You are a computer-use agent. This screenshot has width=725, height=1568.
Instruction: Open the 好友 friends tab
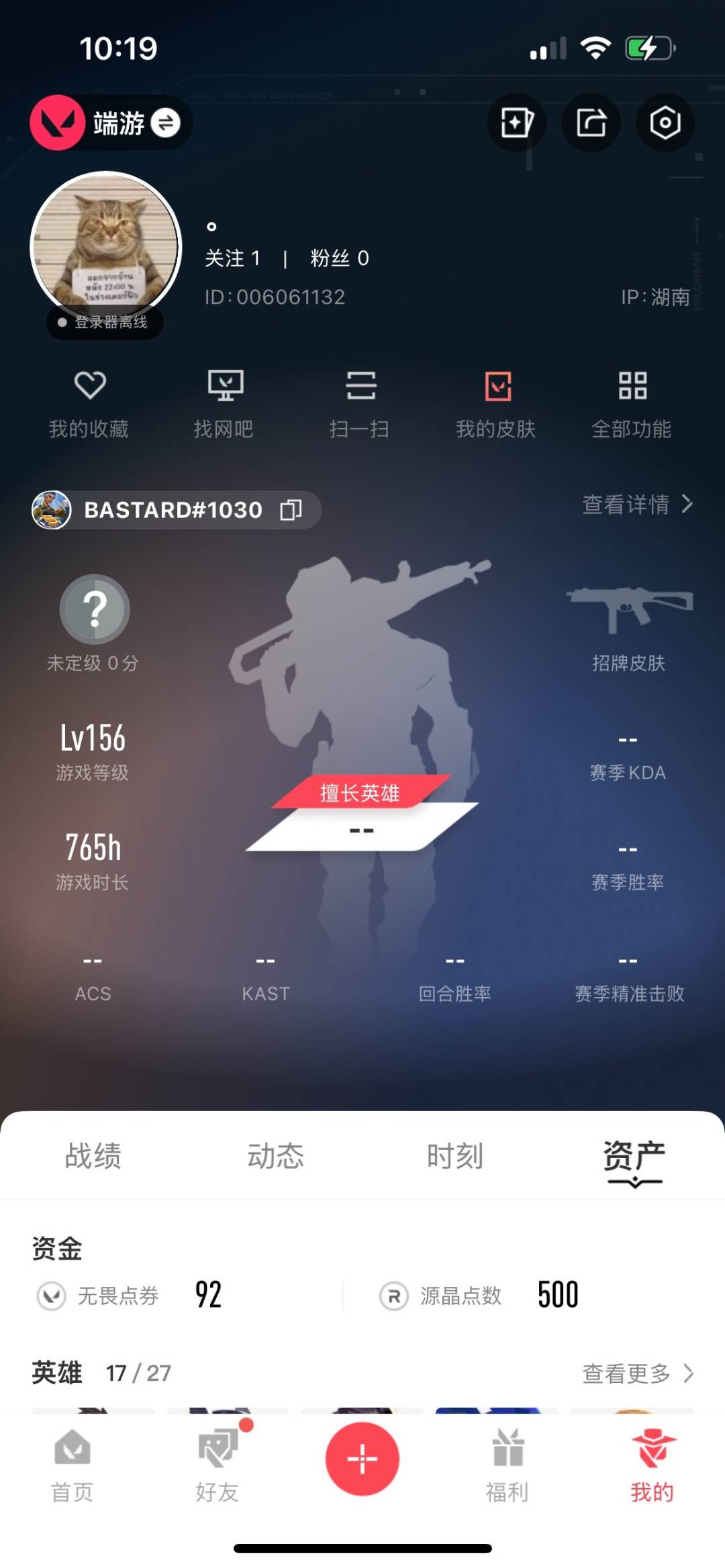pyautogui.click(x=217, y=1465)
